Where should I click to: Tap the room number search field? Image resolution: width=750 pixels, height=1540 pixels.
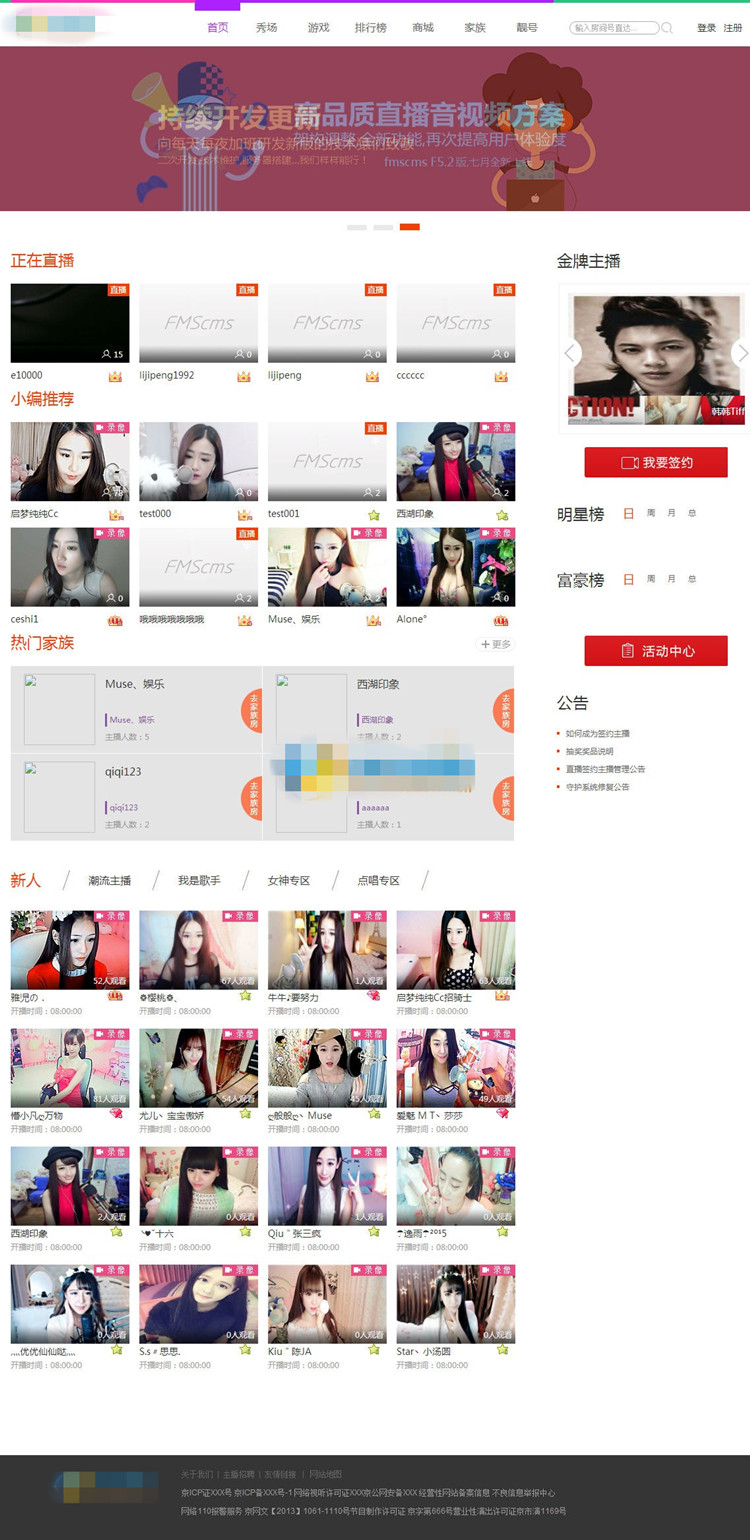(x=615, y=28)
